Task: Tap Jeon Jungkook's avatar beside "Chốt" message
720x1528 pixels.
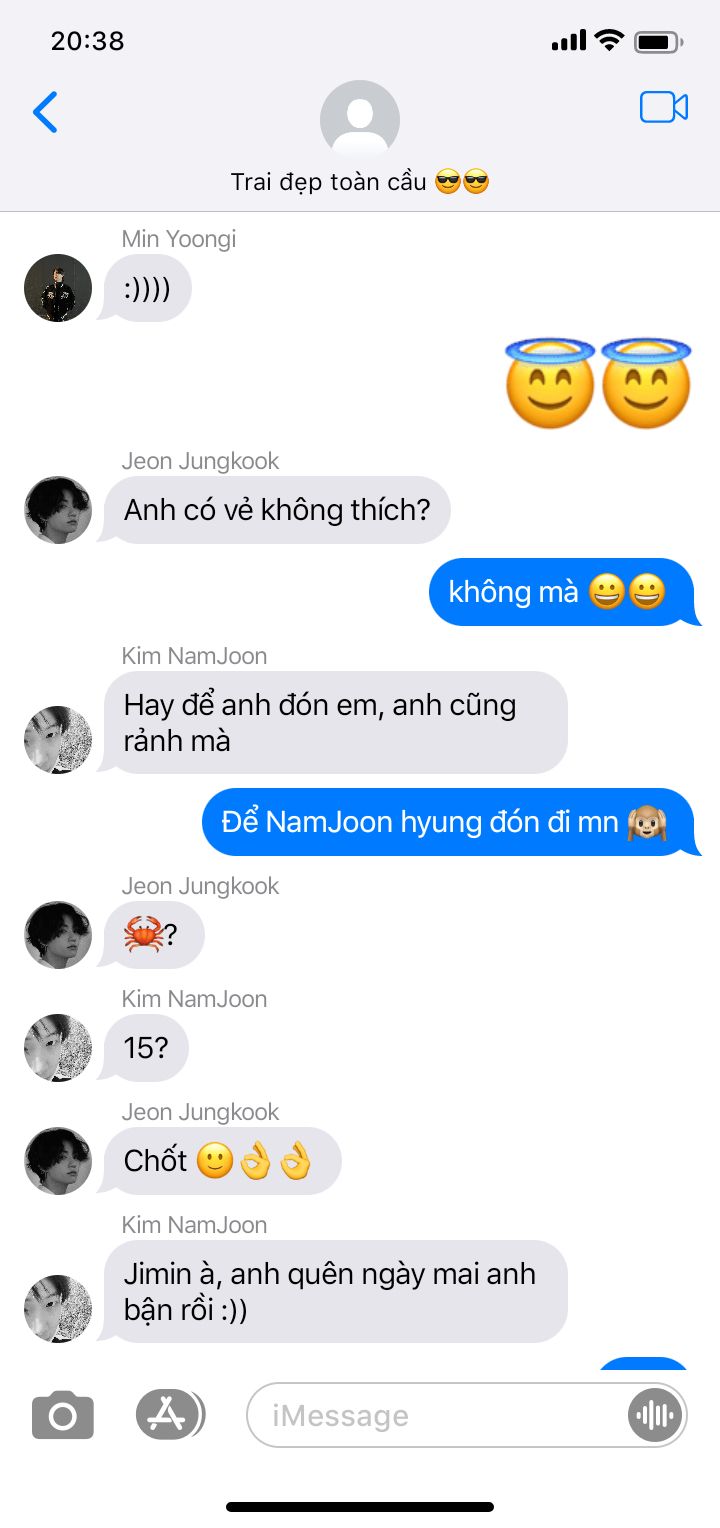Action: [58, 1160]
